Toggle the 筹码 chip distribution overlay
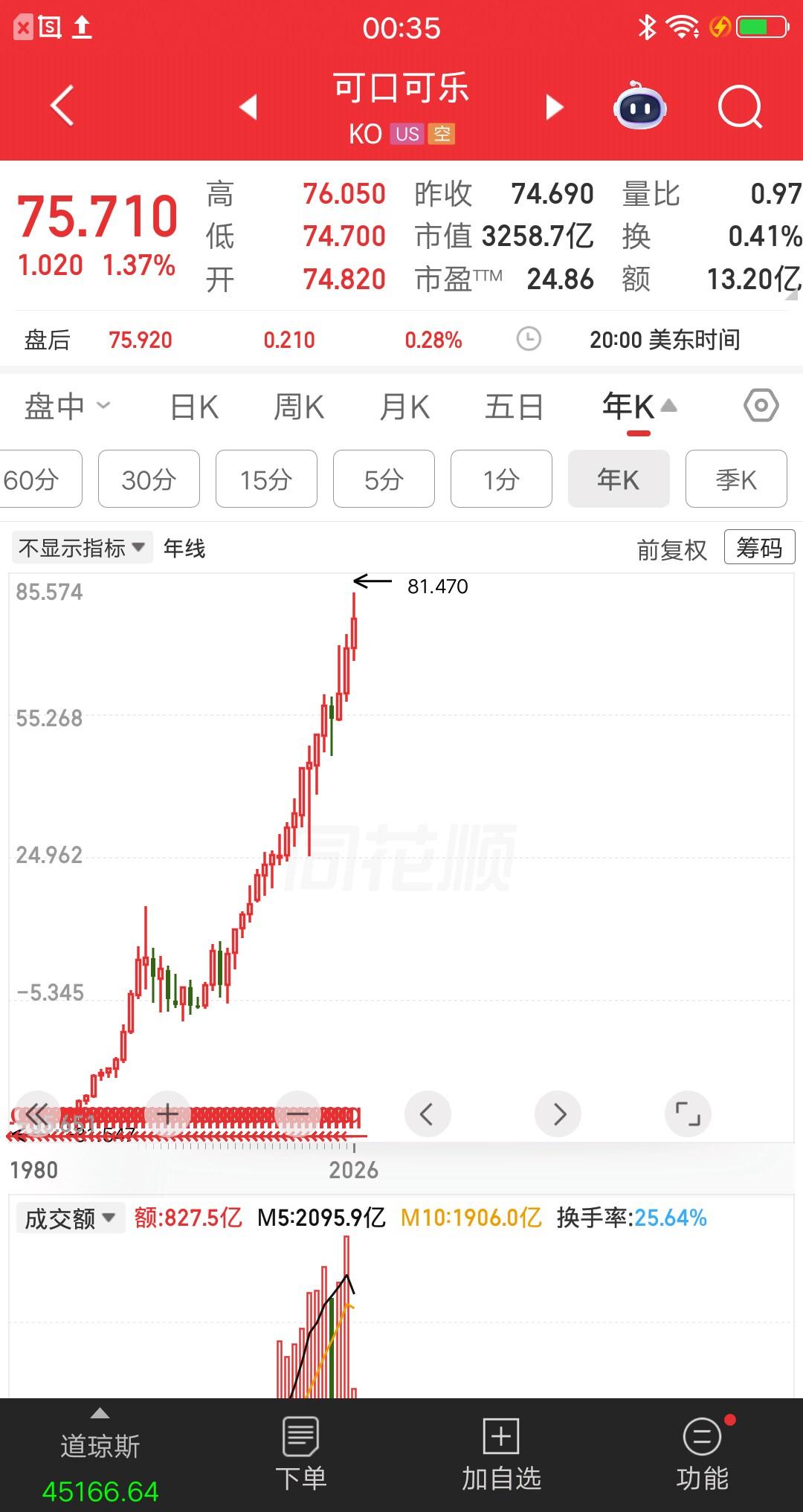 758,548
